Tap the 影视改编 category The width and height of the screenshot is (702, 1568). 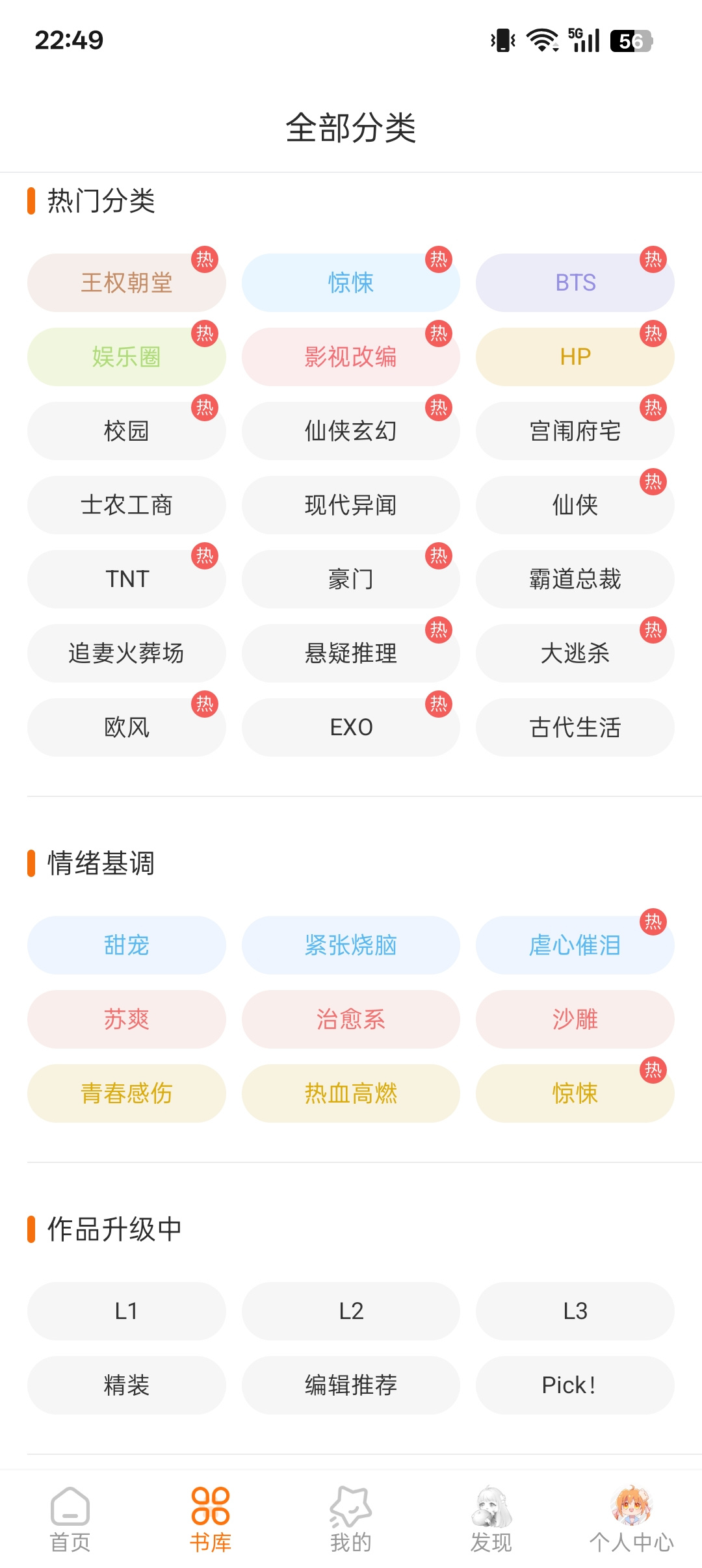point(351,357)
